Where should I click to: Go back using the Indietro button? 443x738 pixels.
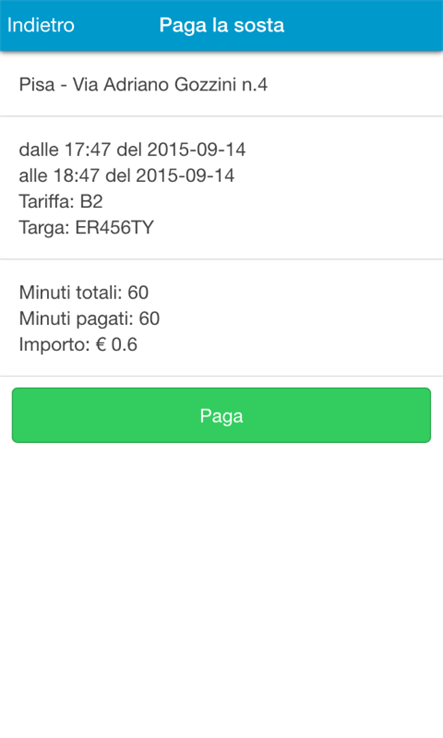click(x=41, y=25)
